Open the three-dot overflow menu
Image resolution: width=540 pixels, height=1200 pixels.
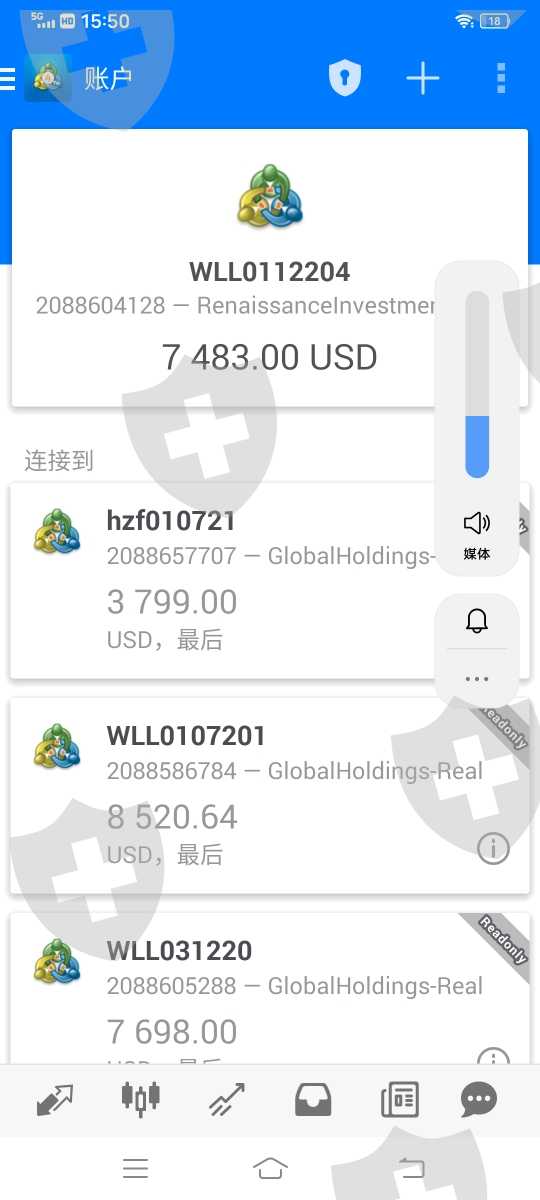(501, 78)
